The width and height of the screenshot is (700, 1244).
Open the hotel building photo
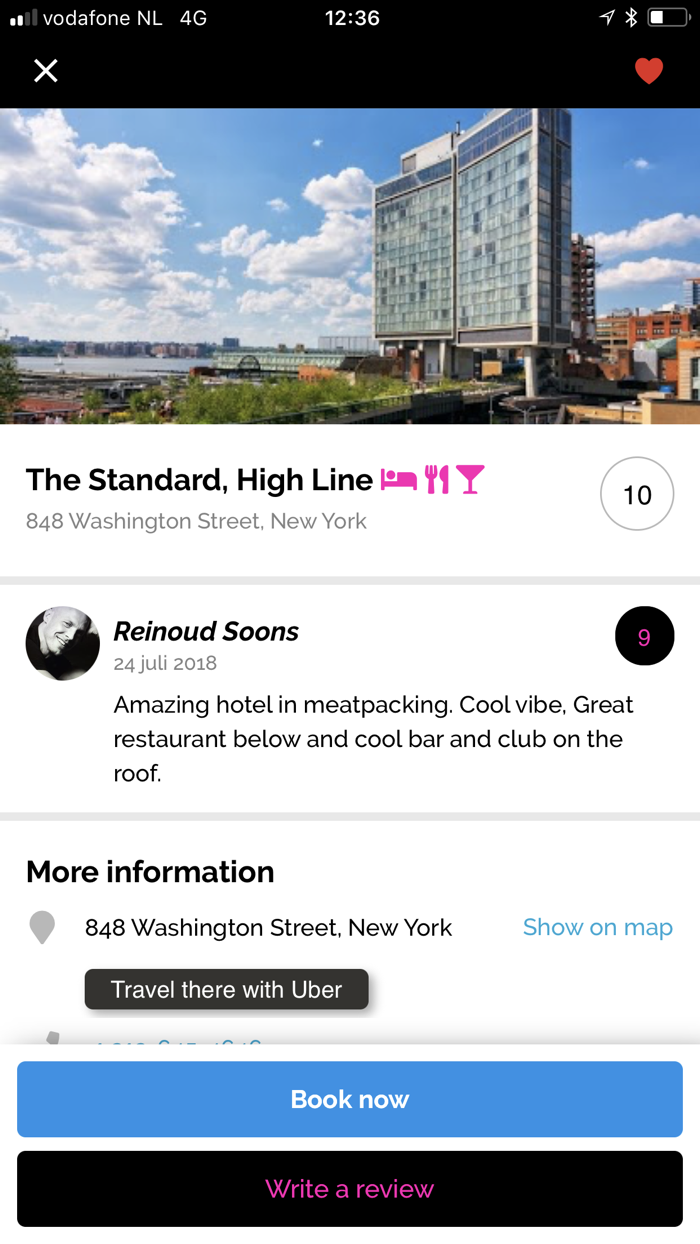click(350, 266)
